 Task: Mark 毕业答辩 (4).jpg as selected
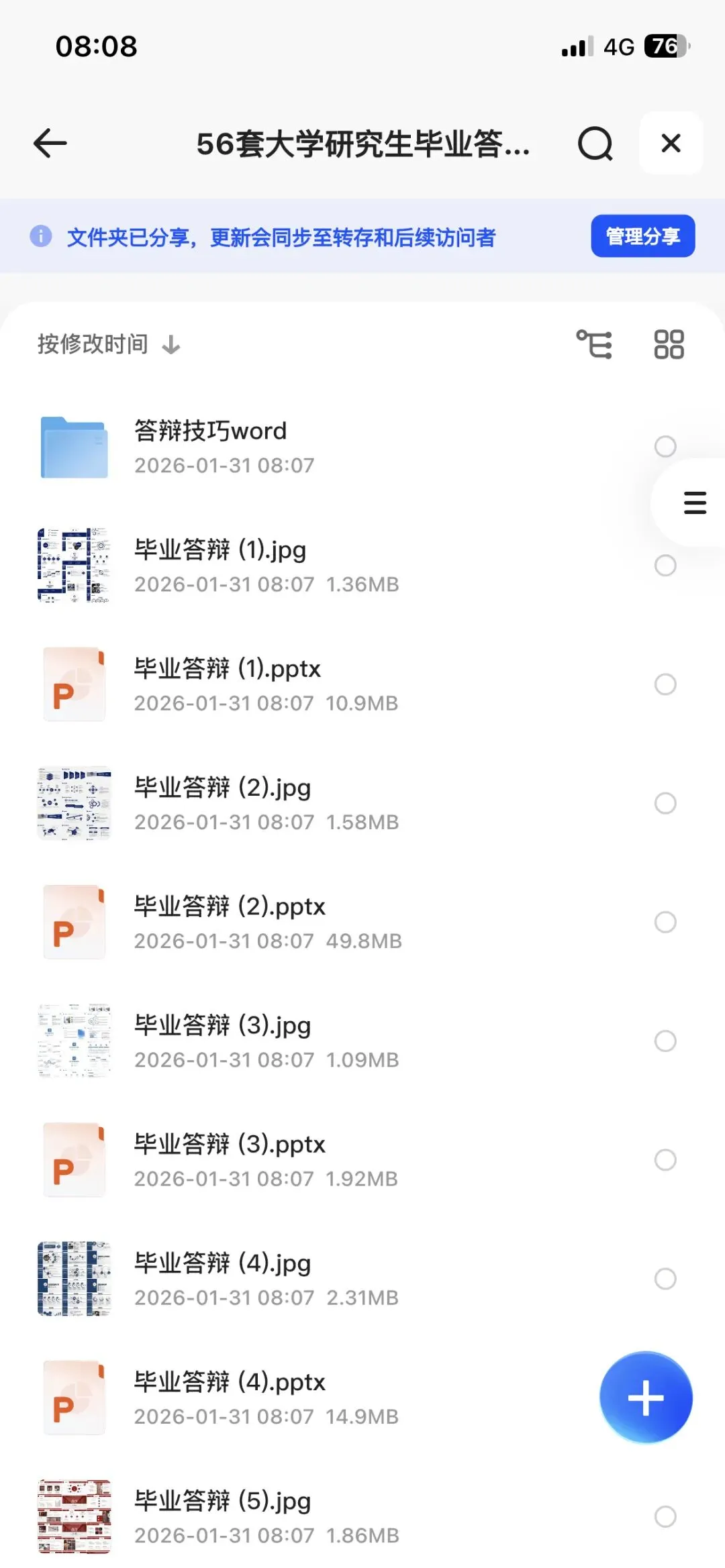pos(665,1279)
